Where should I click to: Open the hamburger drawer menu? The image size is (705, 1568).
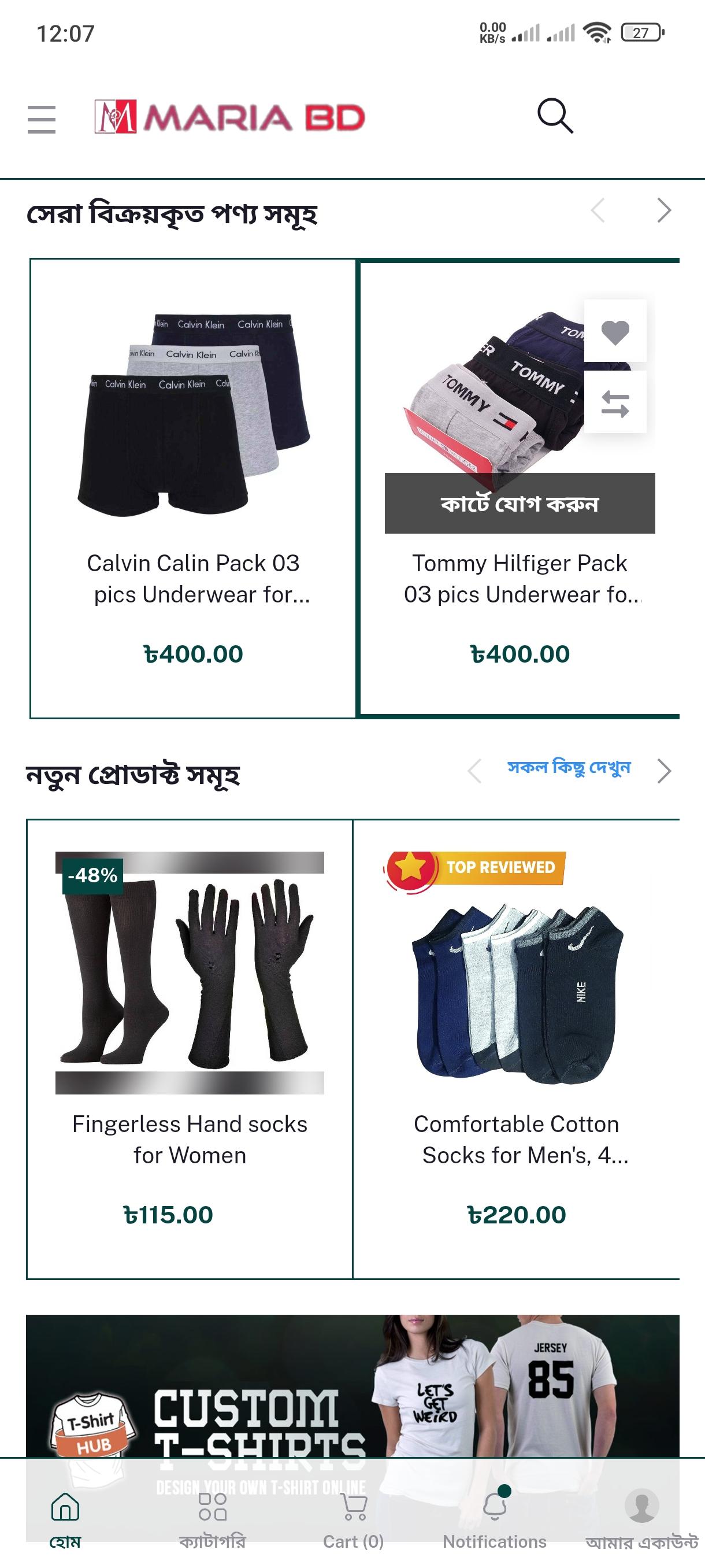tap(42, 119)
